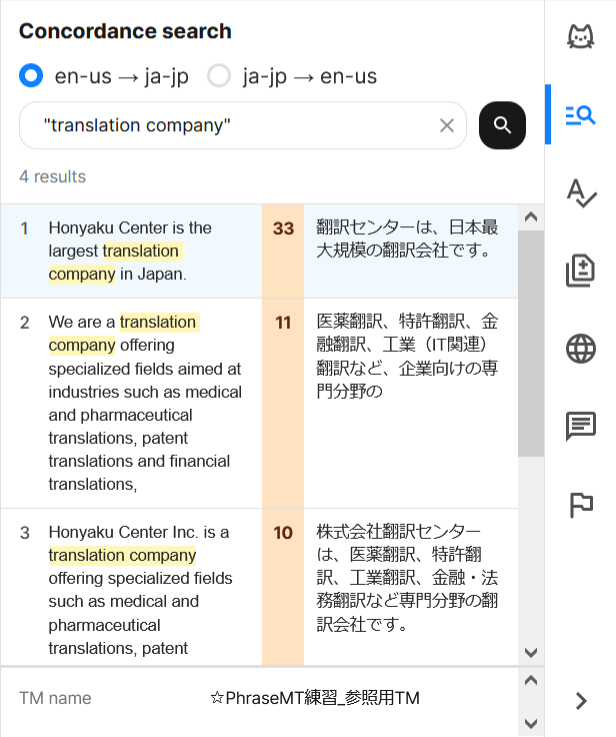
Task: Open the spell check sidebar panel
Action: point(580,192)
